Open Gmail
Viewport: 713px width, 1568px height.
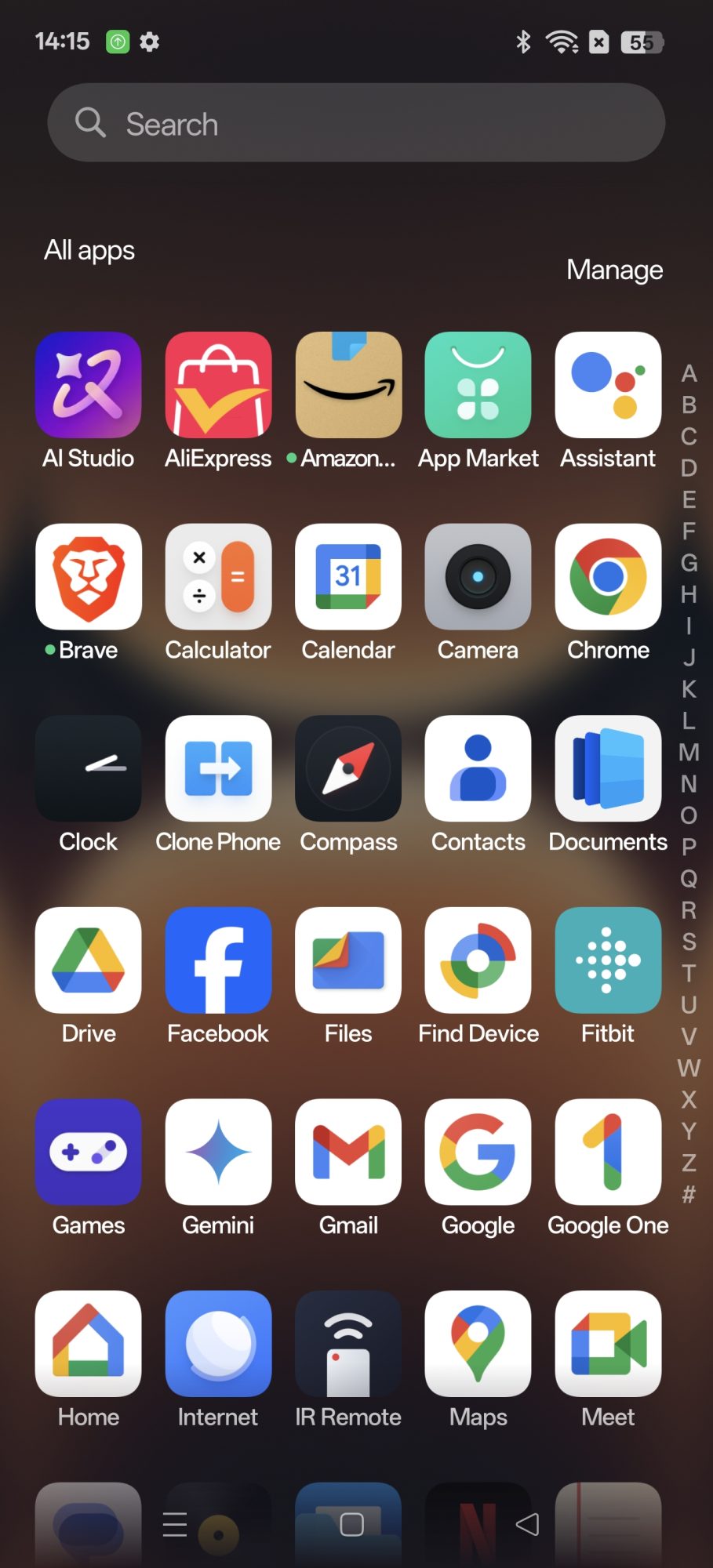tap(348, 1152)
